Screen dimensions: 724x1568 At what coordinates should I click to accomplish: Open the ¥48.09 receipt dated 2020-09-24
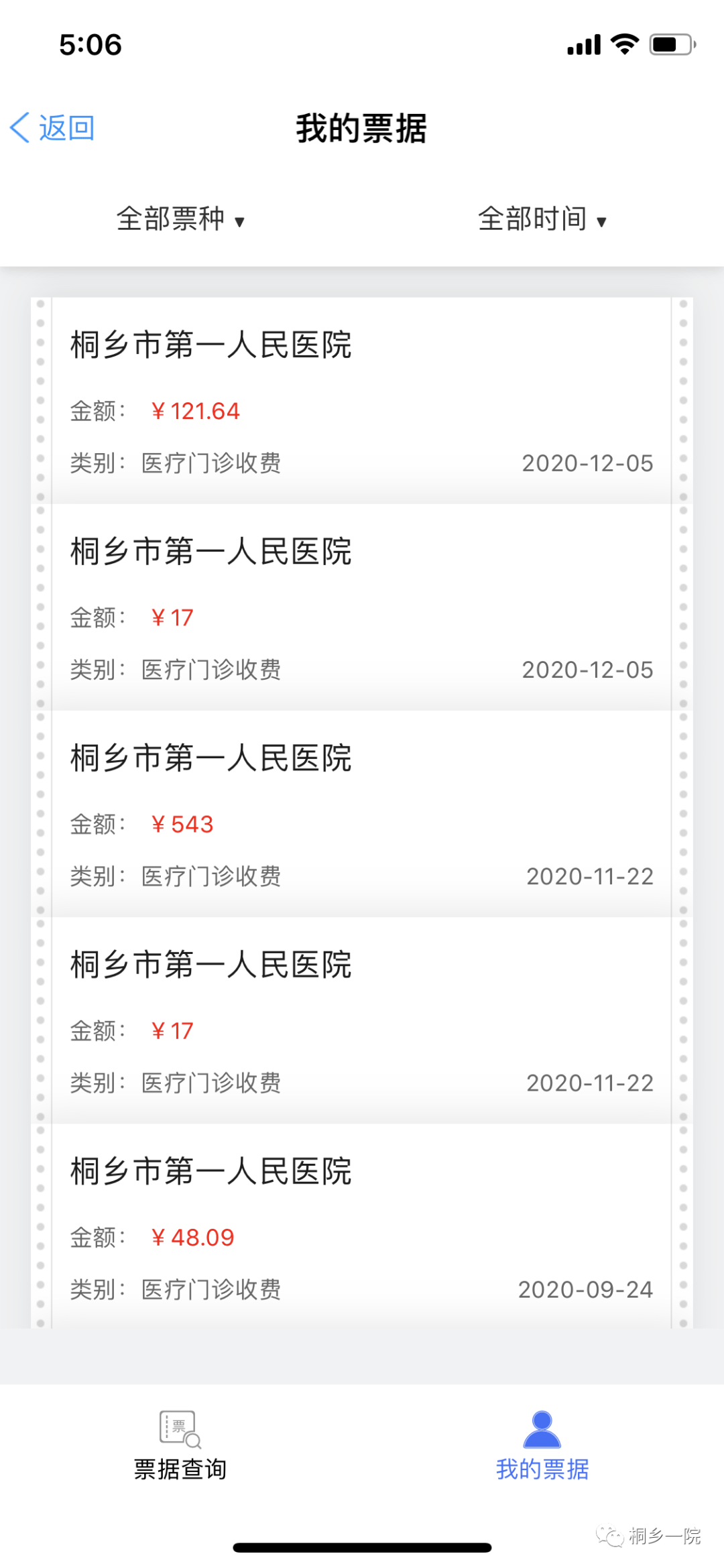(x=362, y=1226)
